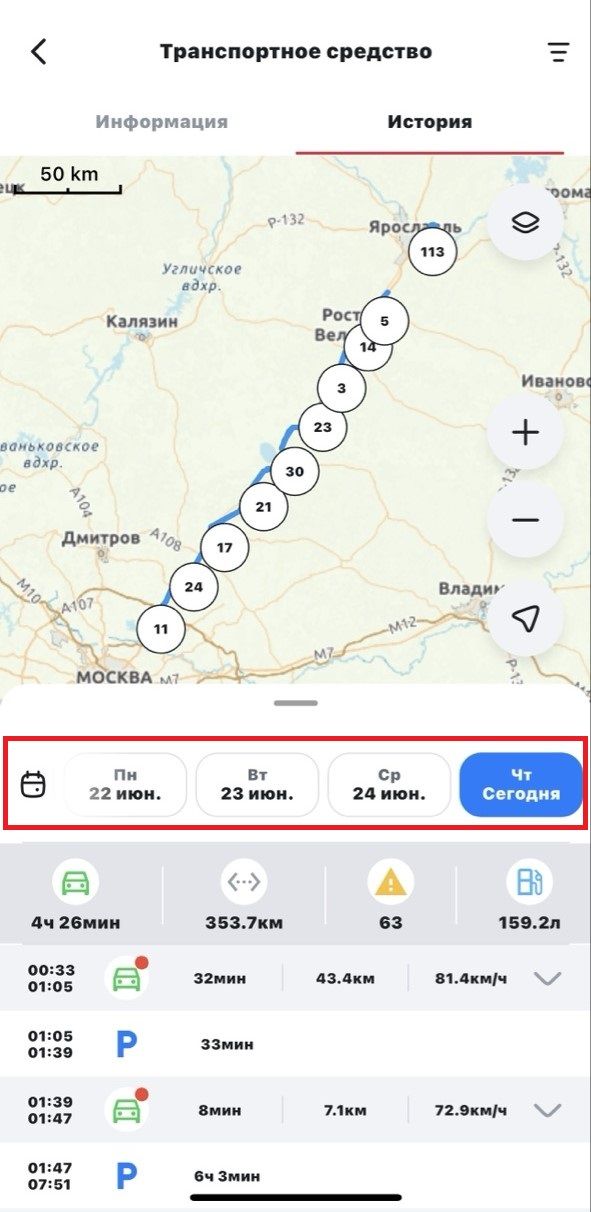Tap the map cluster marker labeled 30

click(294, 471)
